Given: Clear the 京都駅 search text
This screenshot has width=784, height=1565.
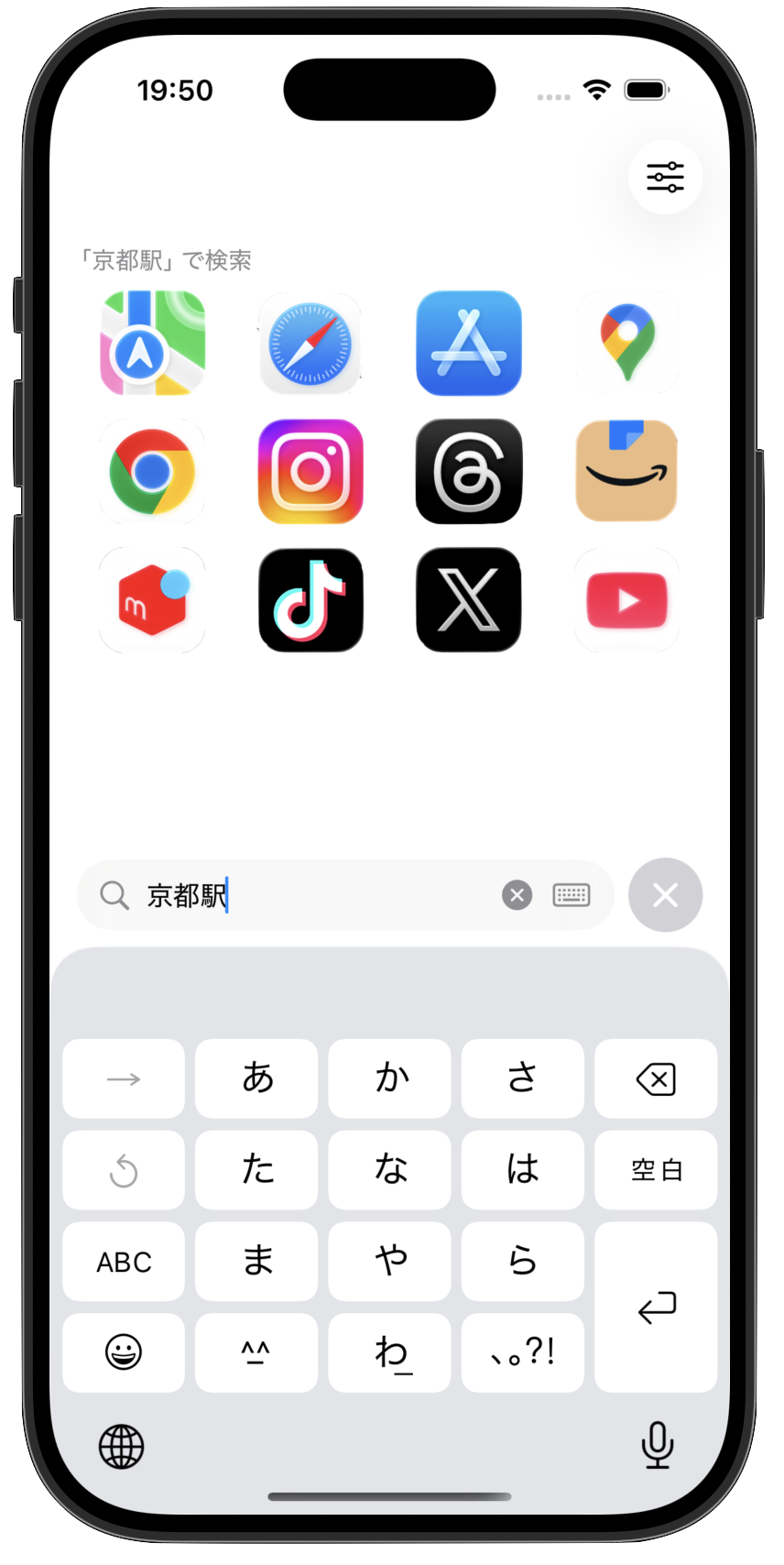Looking at the screenshot, I should tap(517, 895).
